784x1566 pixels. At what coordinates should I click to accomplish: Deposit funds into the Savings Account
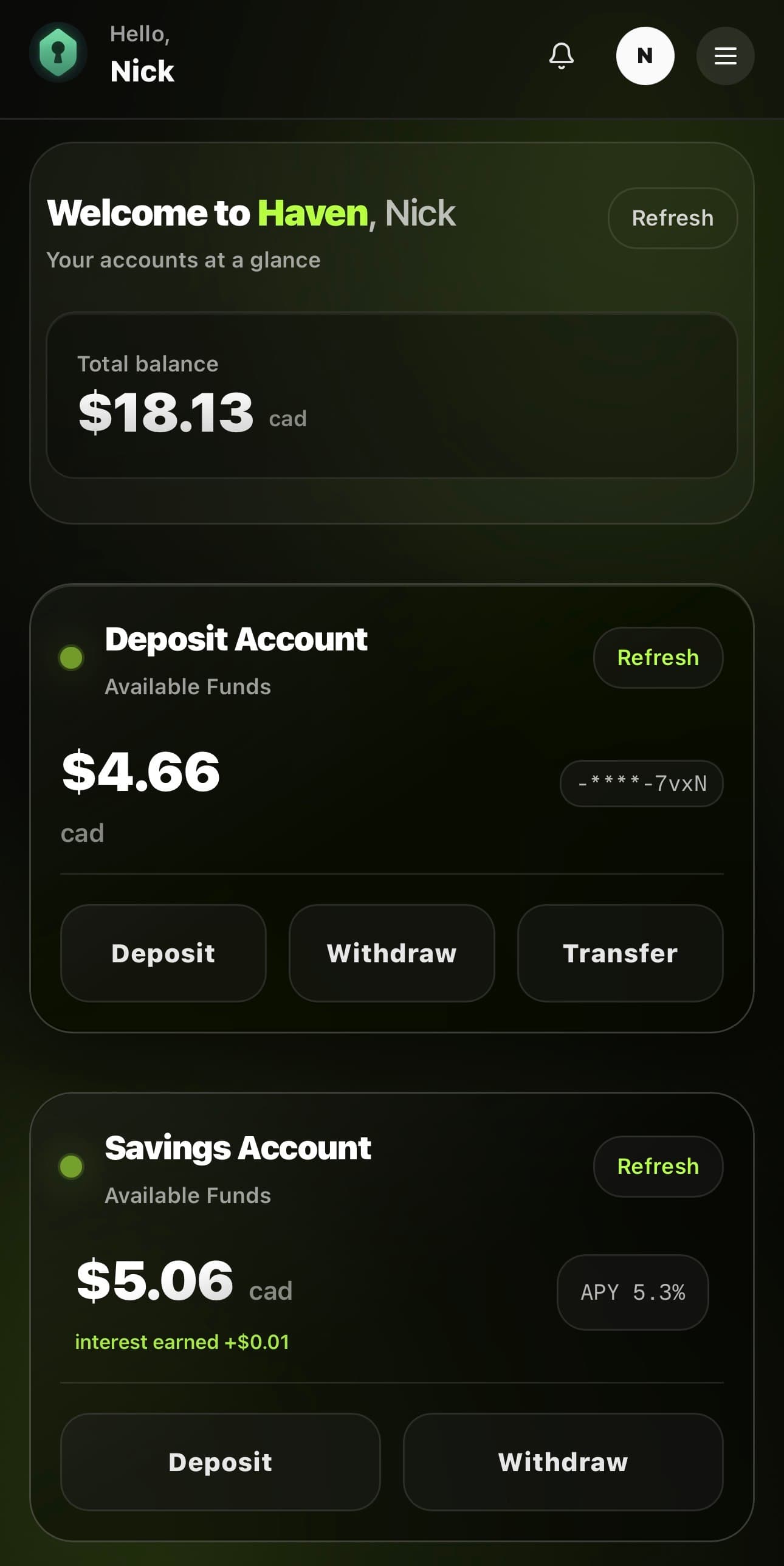(219, 1463)
